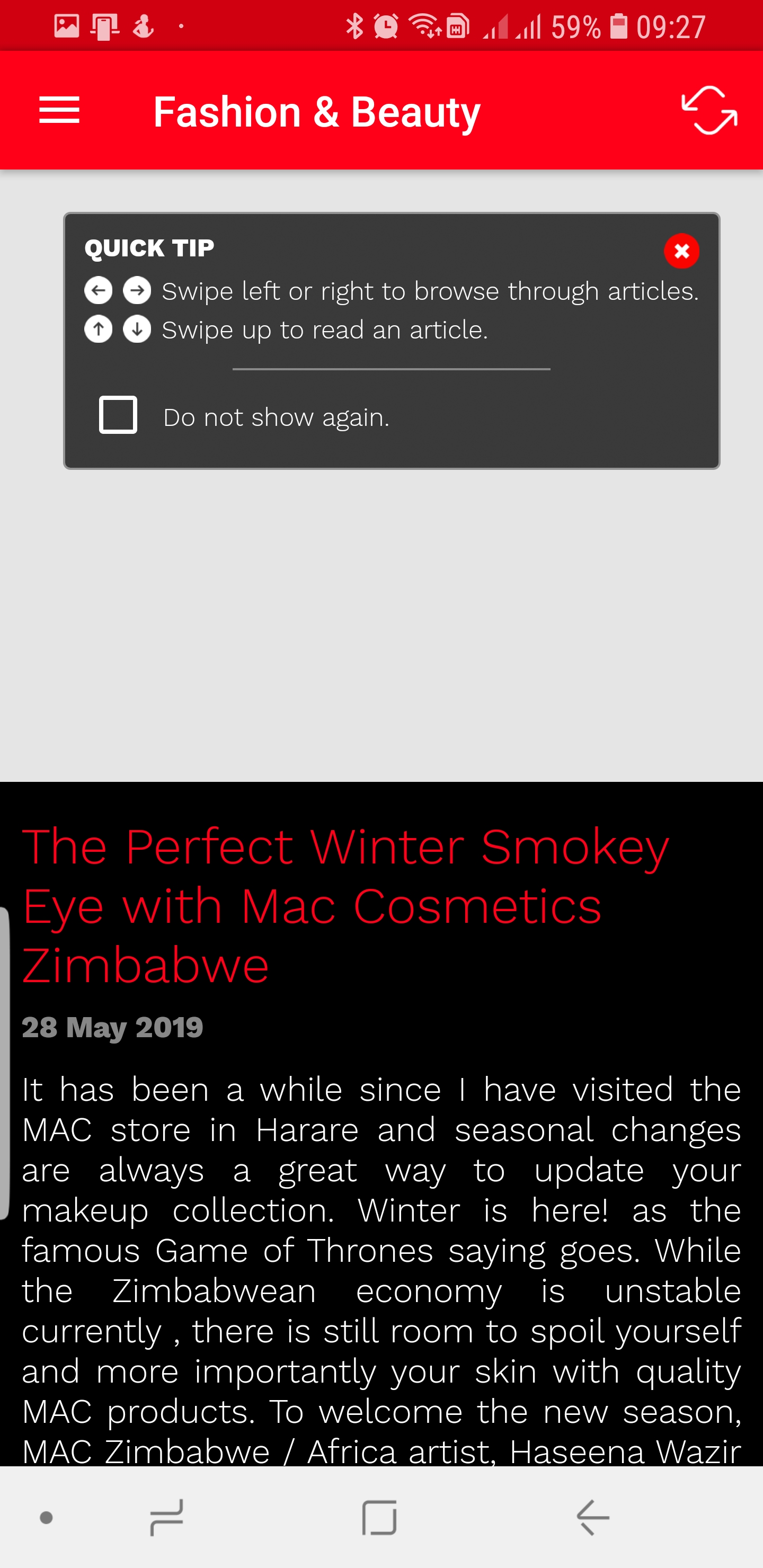The height and width of the screenshot is (1568, 763).
Task: Tap the 28 May 2019 date label
Action: tap(112, 1027)
